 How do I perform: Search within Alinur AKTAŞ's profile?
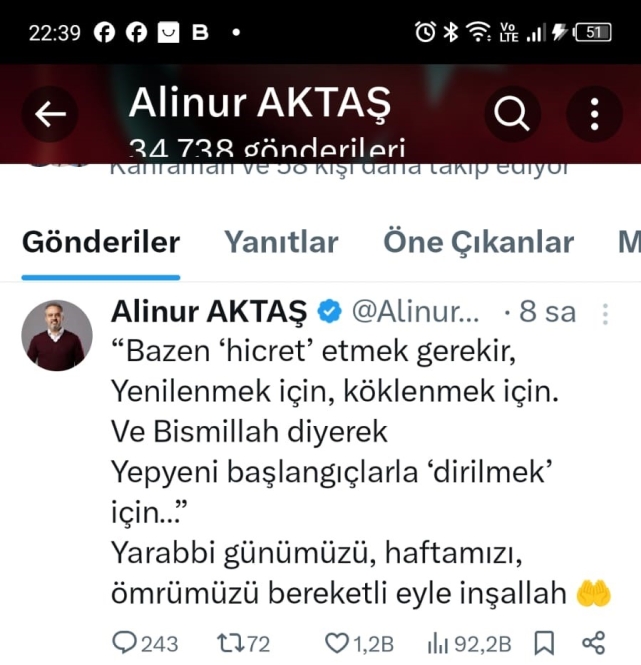point(512,115)
